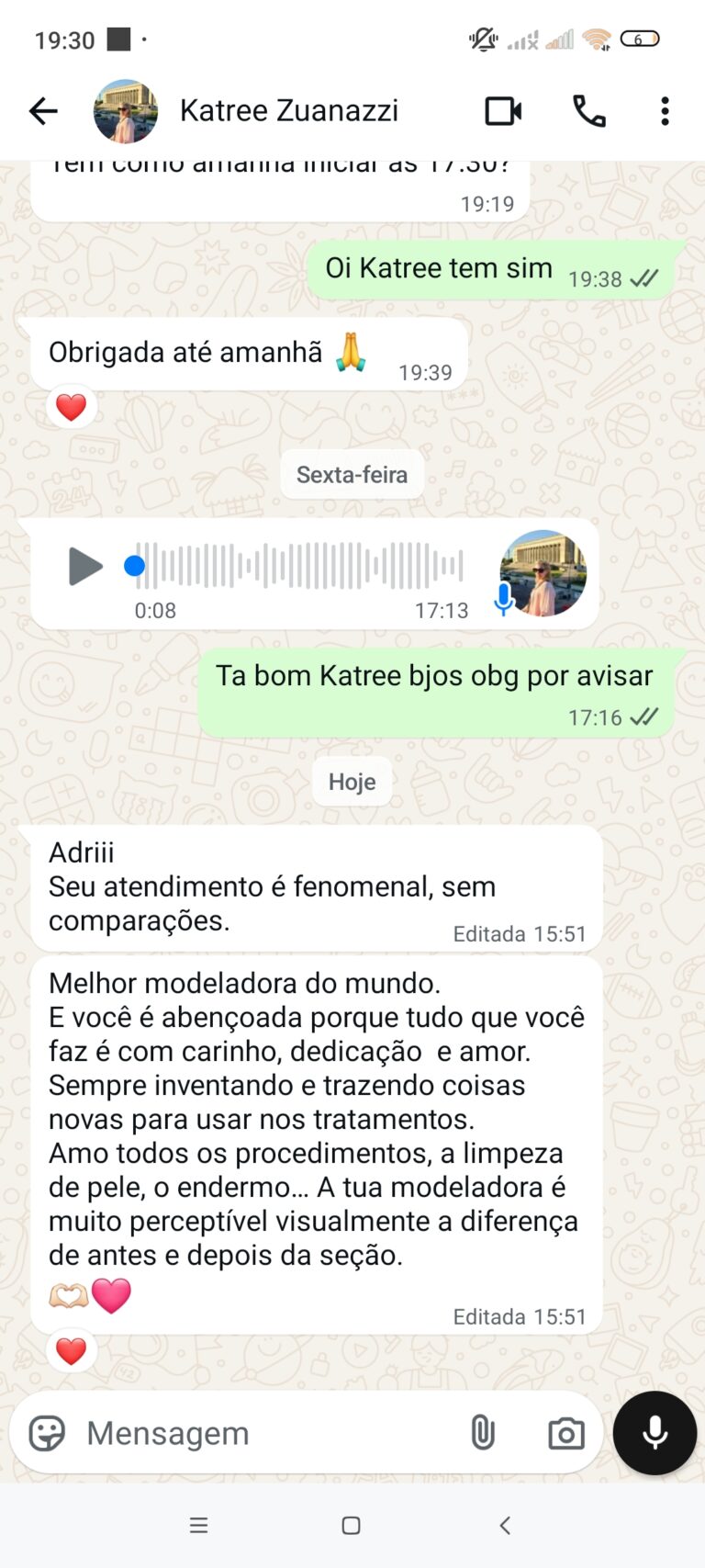Viewport: 705px width, 1568px height.
Task: Go back to the chat list
Action: pos(42,110)
